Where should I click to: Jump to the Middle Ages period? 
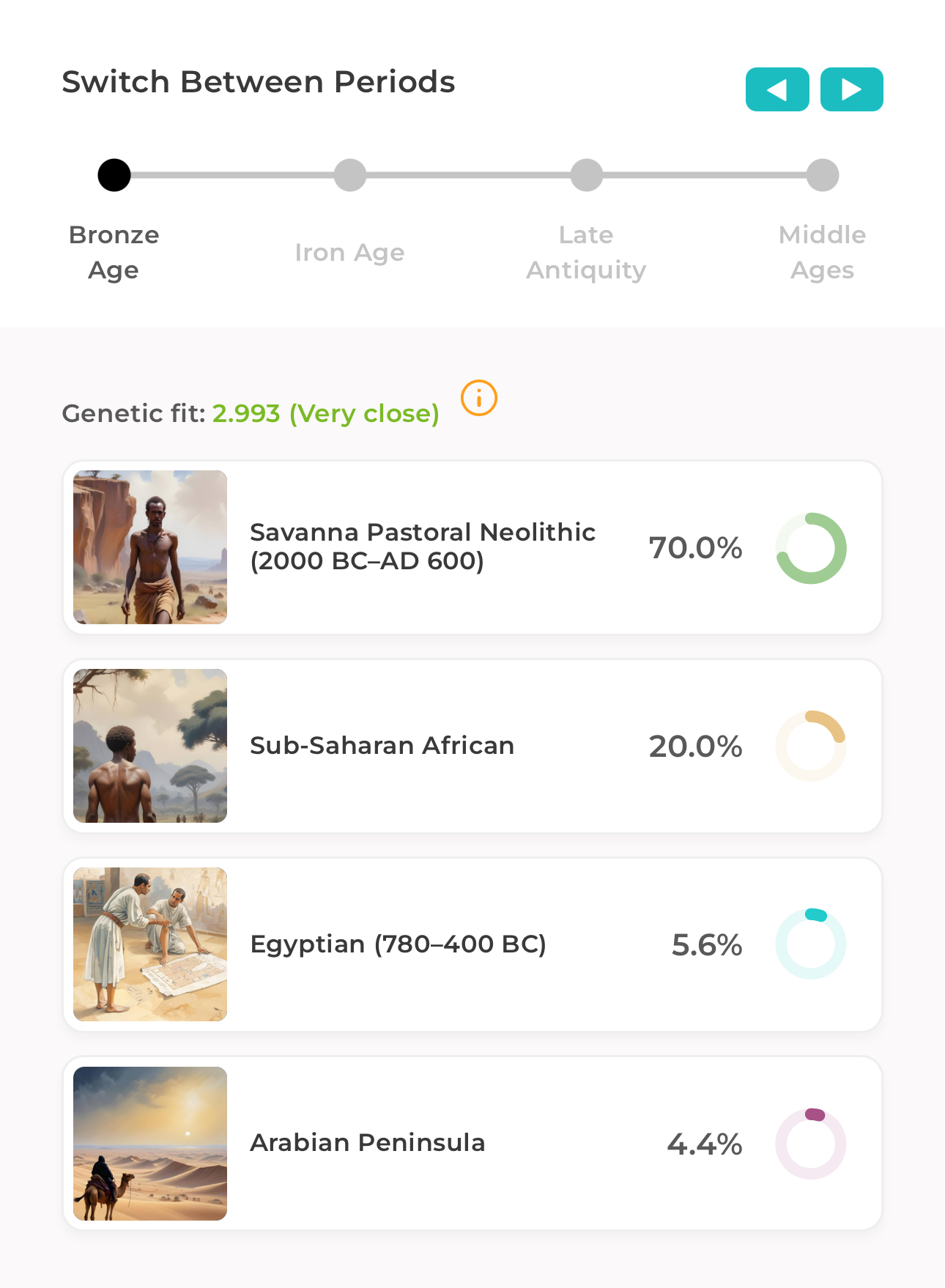coord(822,175)
